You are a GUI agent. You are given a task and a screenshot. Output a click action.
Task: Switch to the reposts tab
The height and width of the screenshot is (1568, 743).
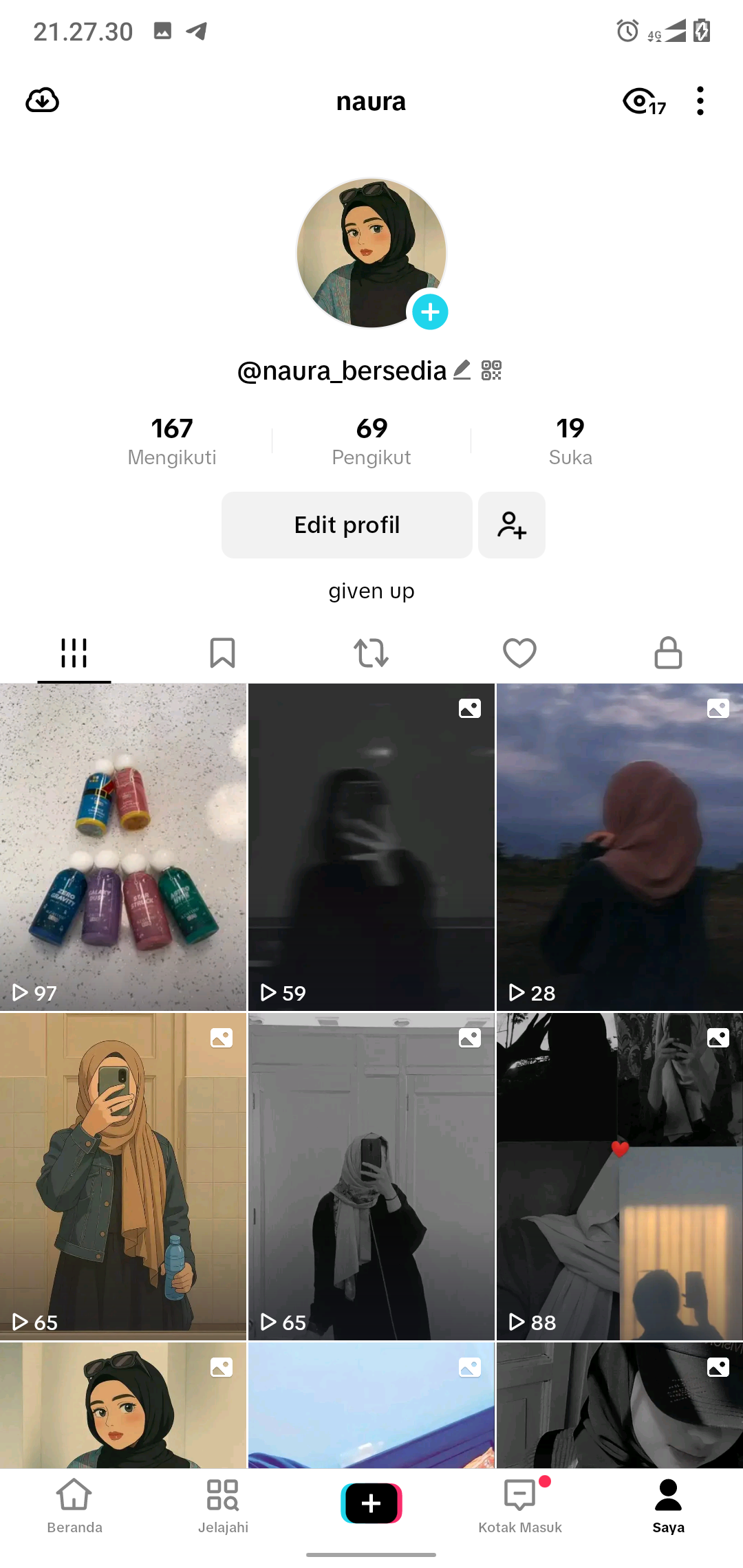point(371,653)
